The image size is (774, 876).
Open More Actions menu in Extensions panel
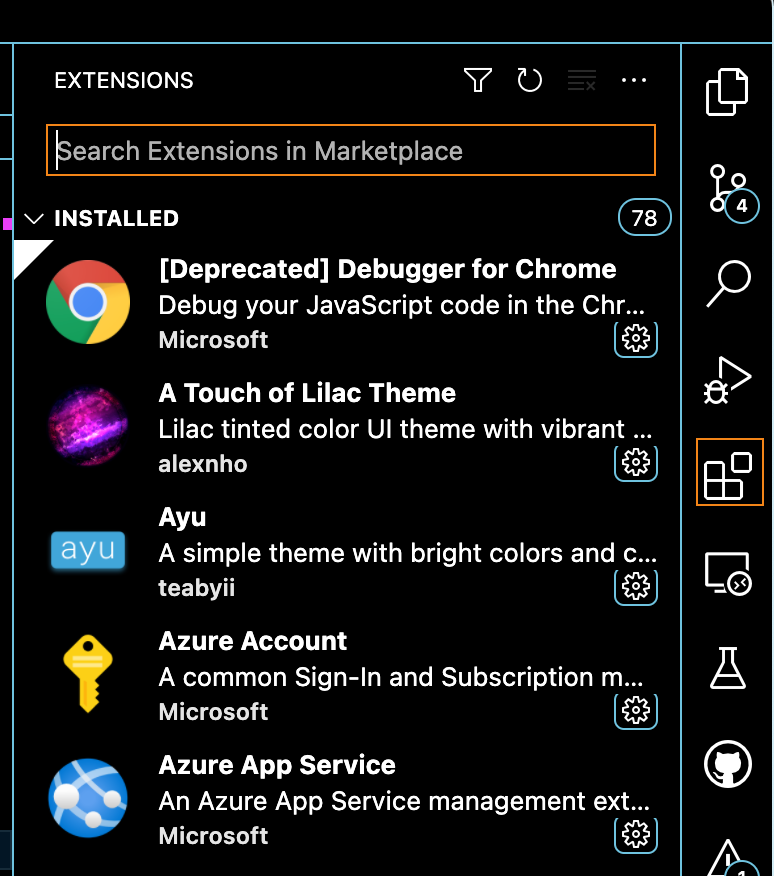634,80
